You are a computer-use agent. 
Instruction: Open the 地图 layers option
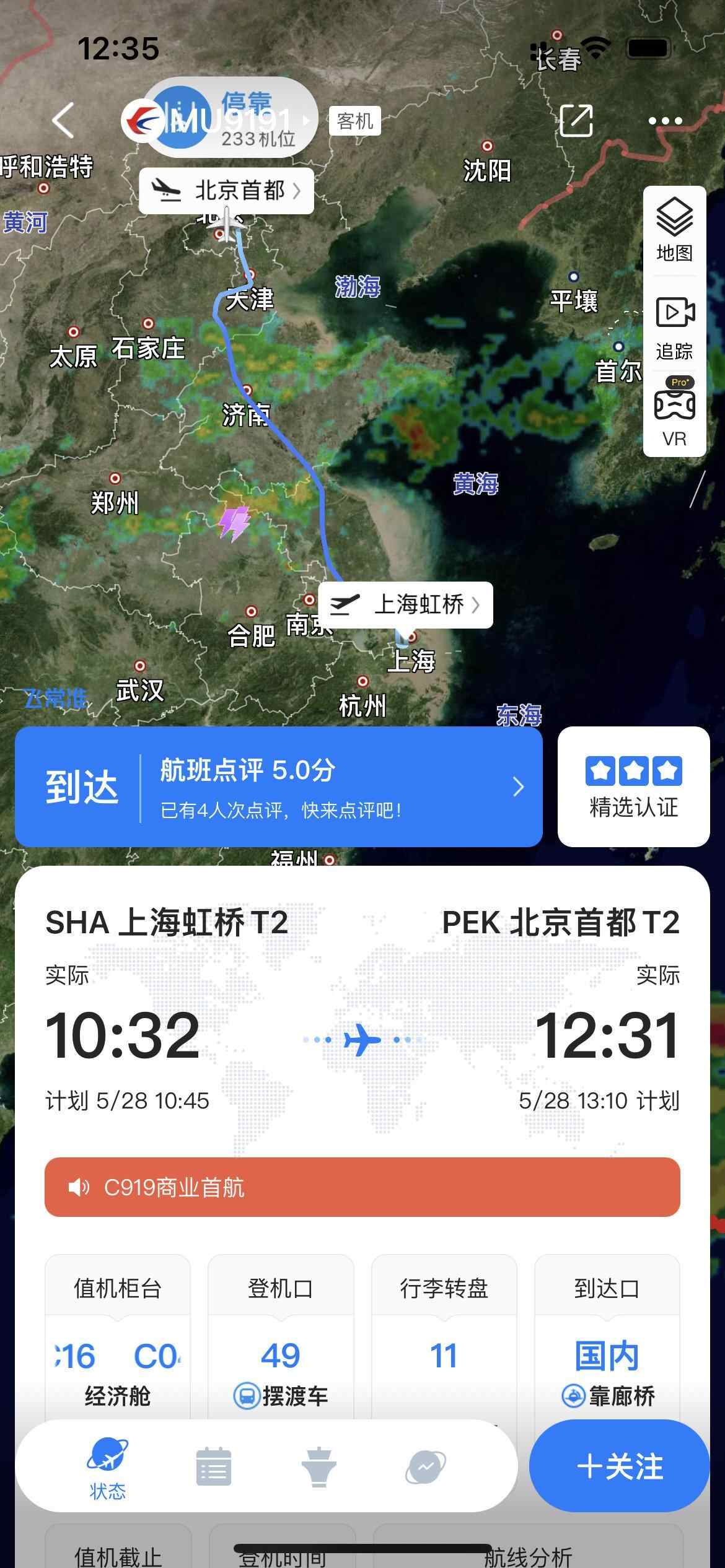pos(674,230)
